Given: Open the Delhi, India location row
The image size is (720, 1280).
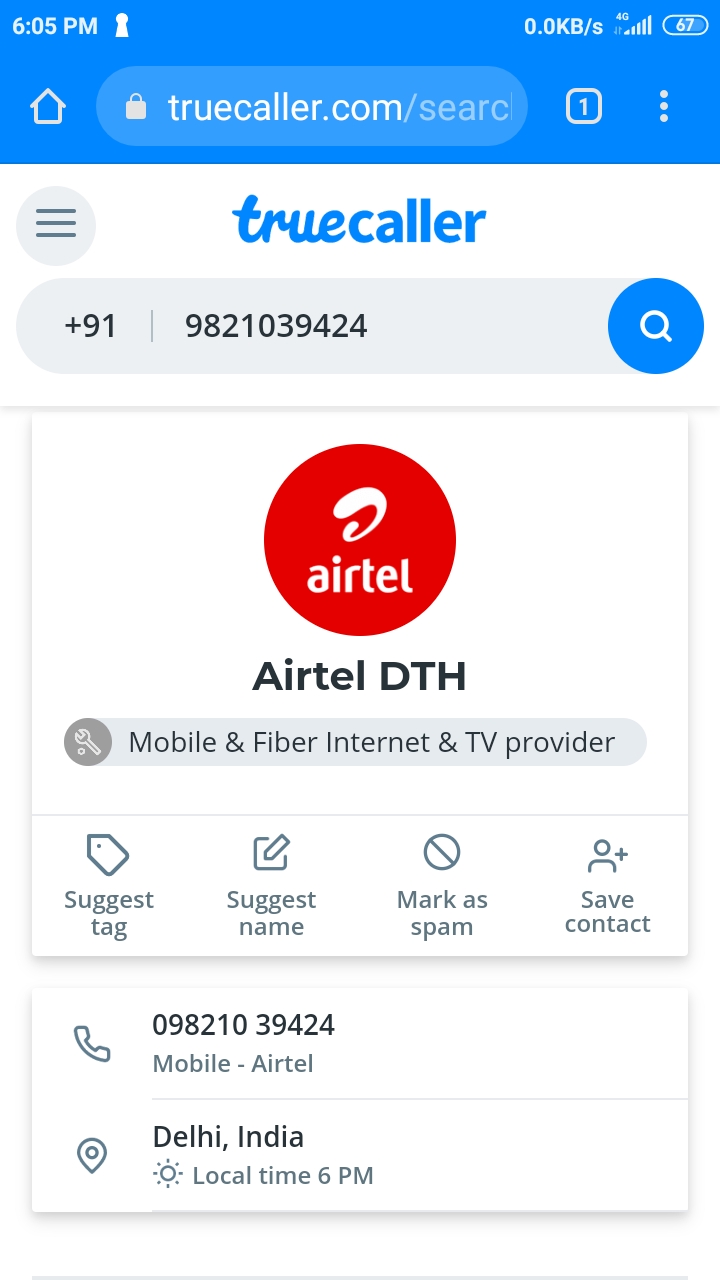Looking at the screenshot, I should click(360, 1155).
